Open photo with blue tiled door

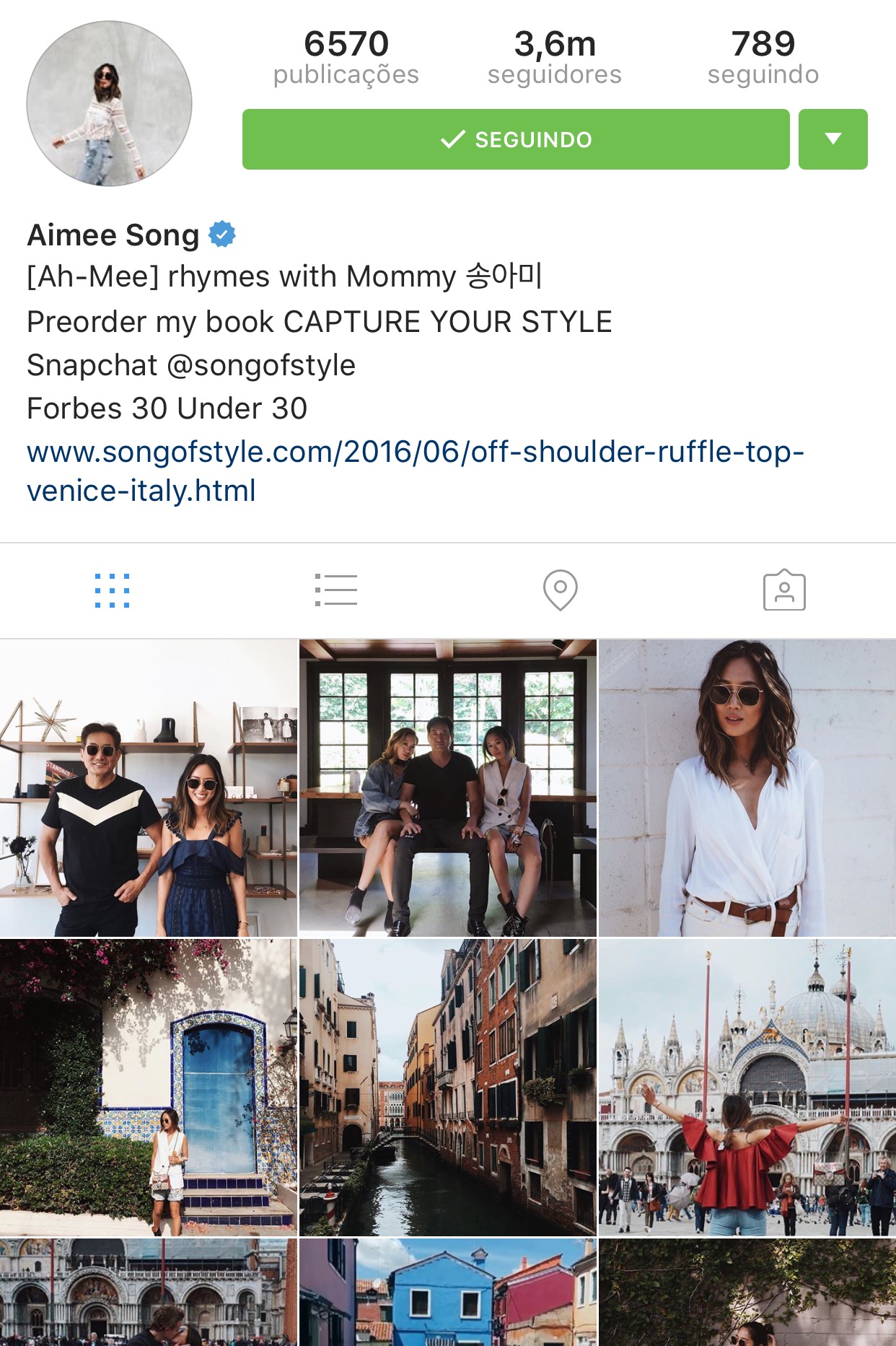[x=149, y=1088]
